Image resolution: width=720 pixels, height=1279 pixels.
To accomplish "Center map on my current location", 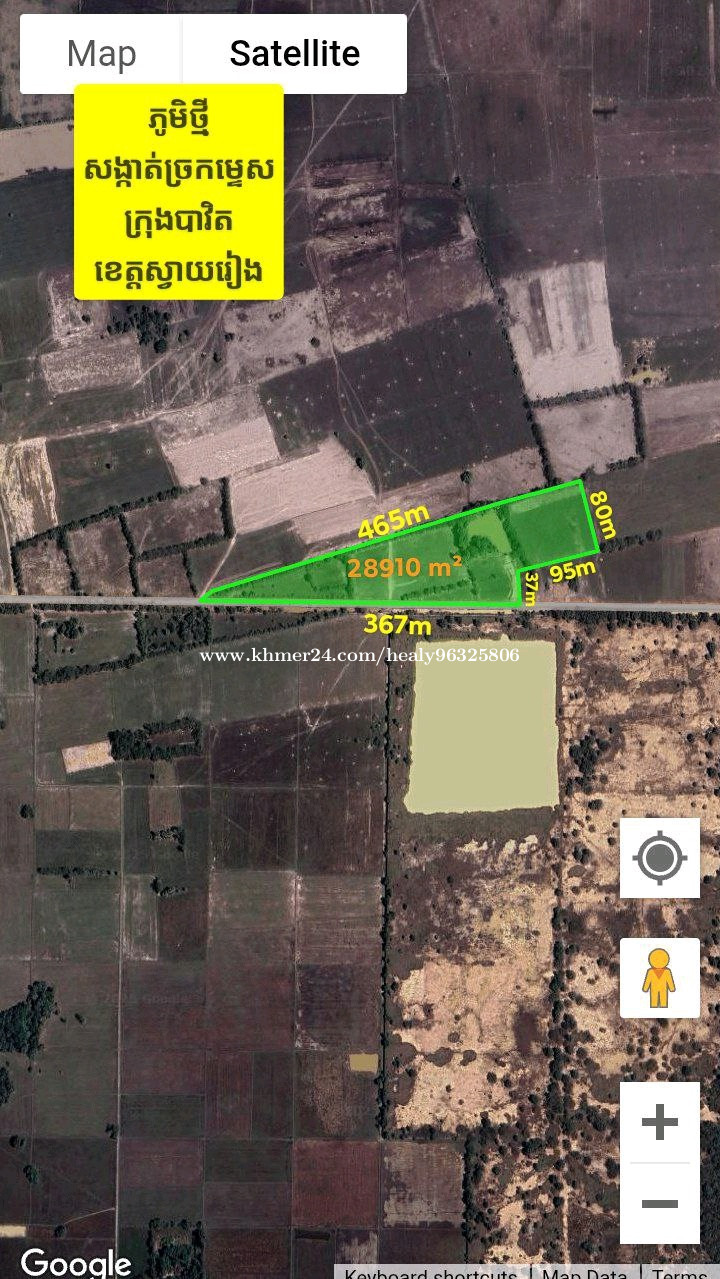I will 660,858.
